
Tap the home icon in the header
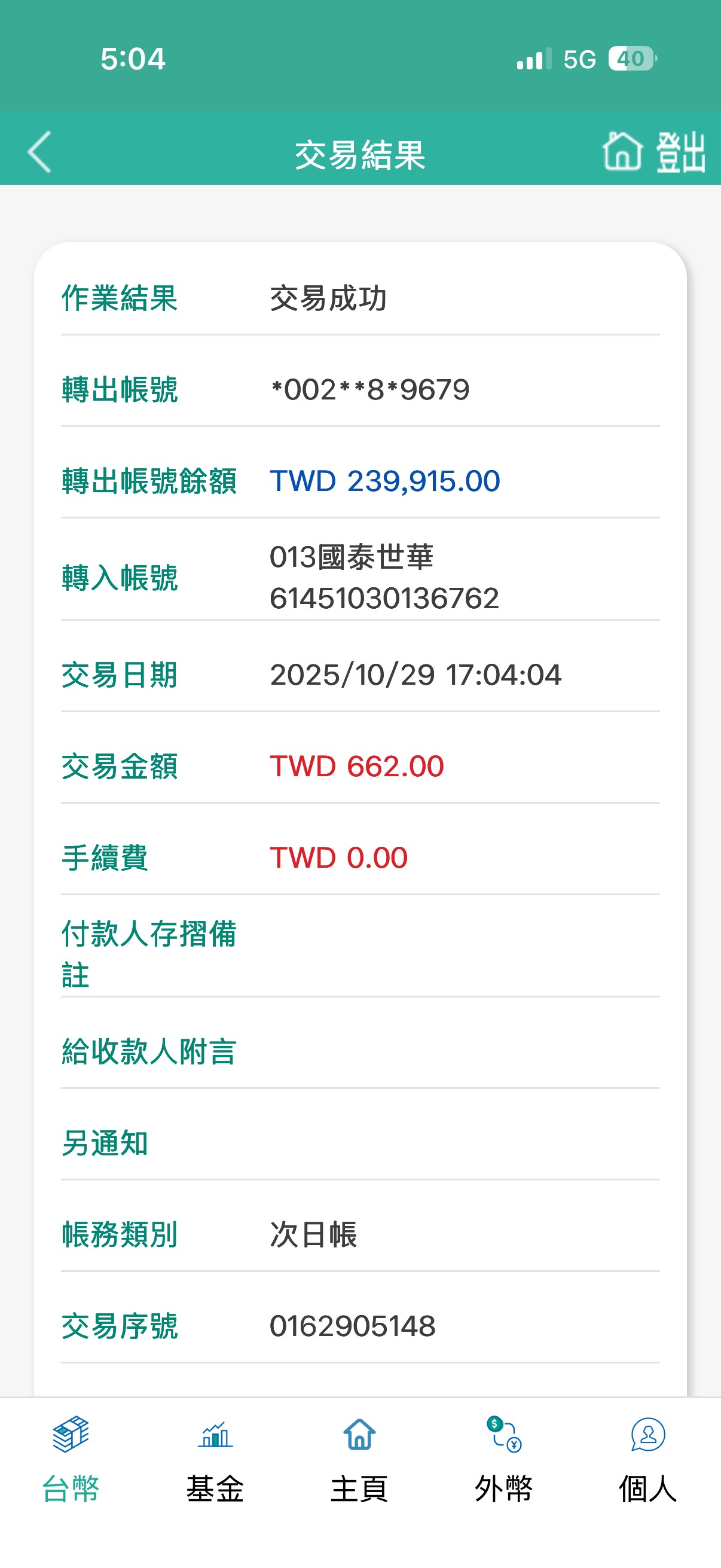click(x=622, y=151)
